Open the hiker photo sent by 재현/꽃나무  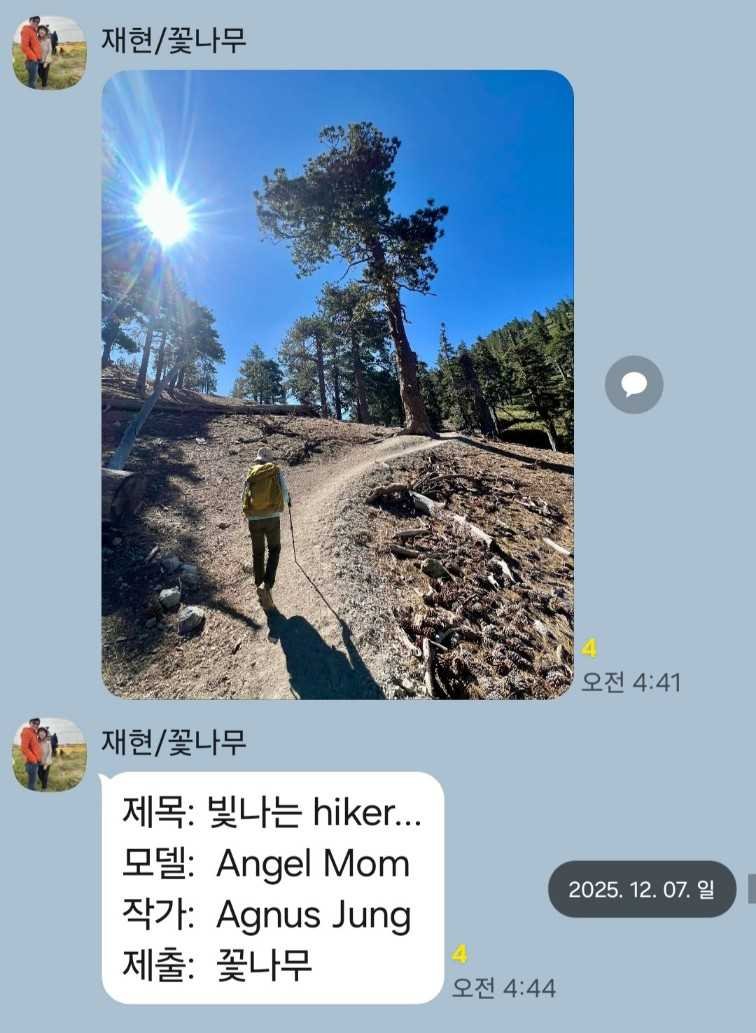click(337, 384)
